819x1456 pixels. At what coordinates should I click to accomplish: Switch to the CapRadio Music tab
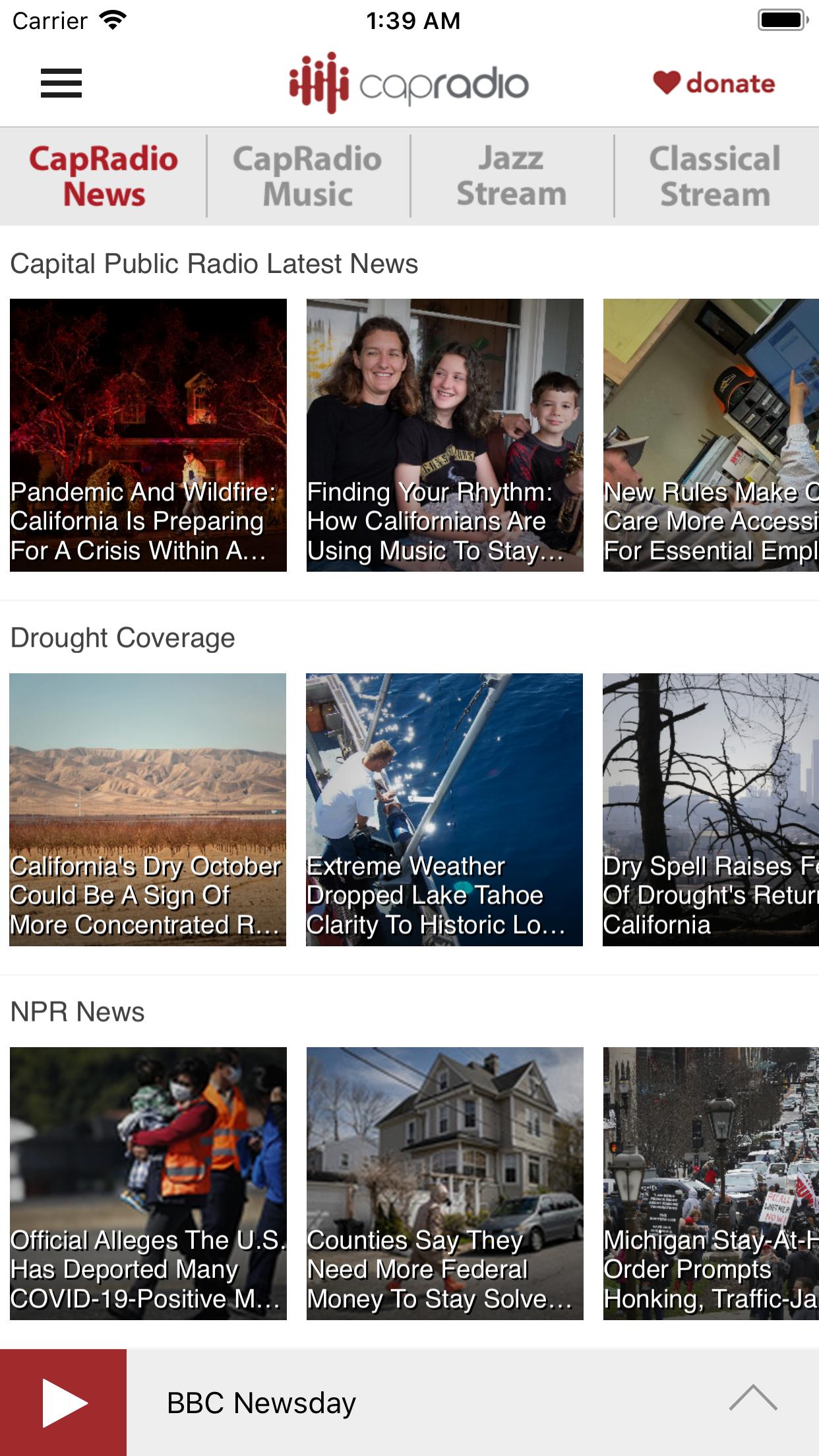point(307,176)
